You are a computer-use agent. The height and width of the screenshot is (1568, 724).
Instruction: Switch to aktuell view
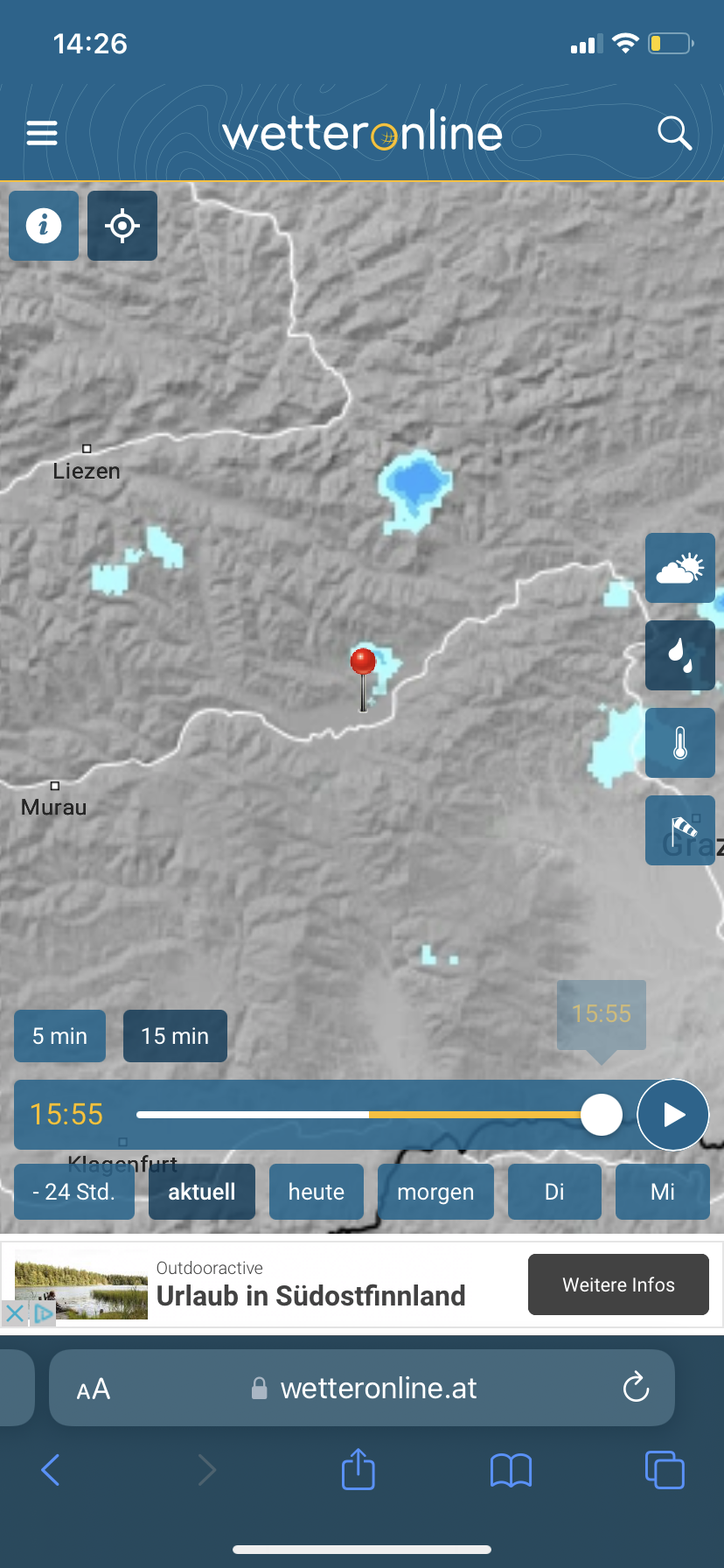pos(202,1192)
